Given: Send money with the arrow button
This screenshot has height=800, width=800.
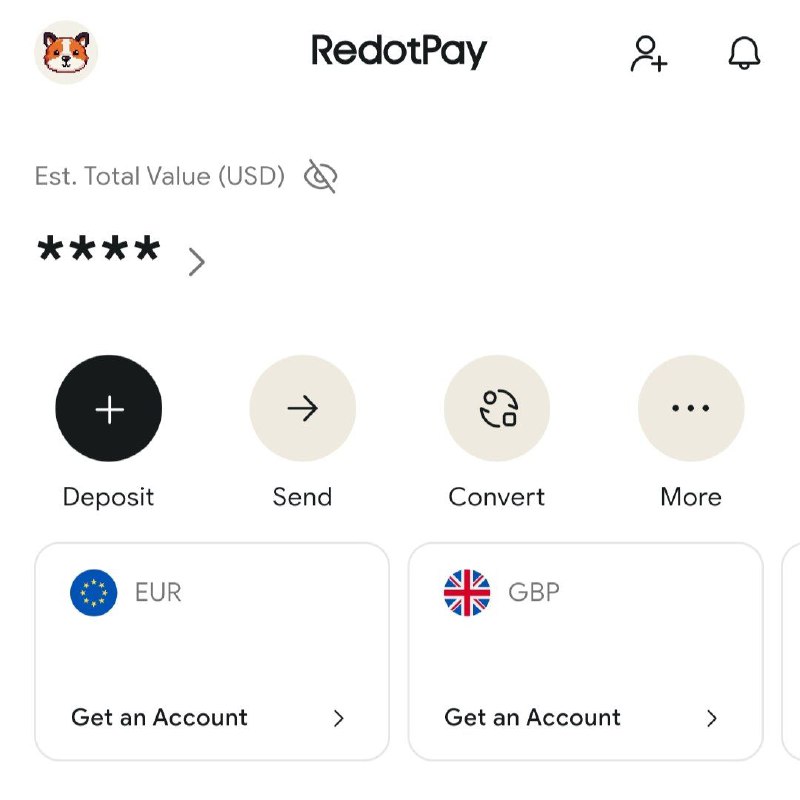Looking at the screenshot, I should 302,408.
